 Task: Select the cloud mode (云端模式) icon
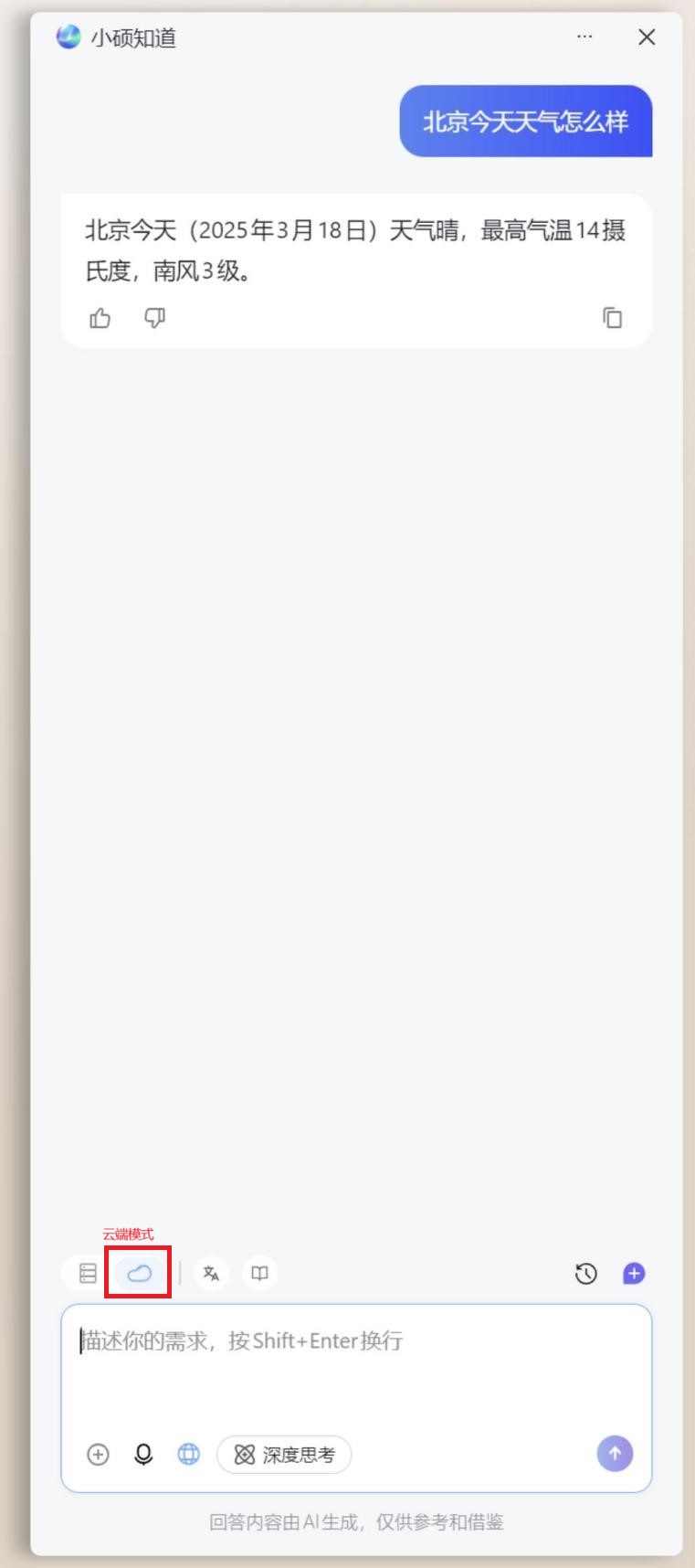pyautogui.click(x=139, y=1273)
